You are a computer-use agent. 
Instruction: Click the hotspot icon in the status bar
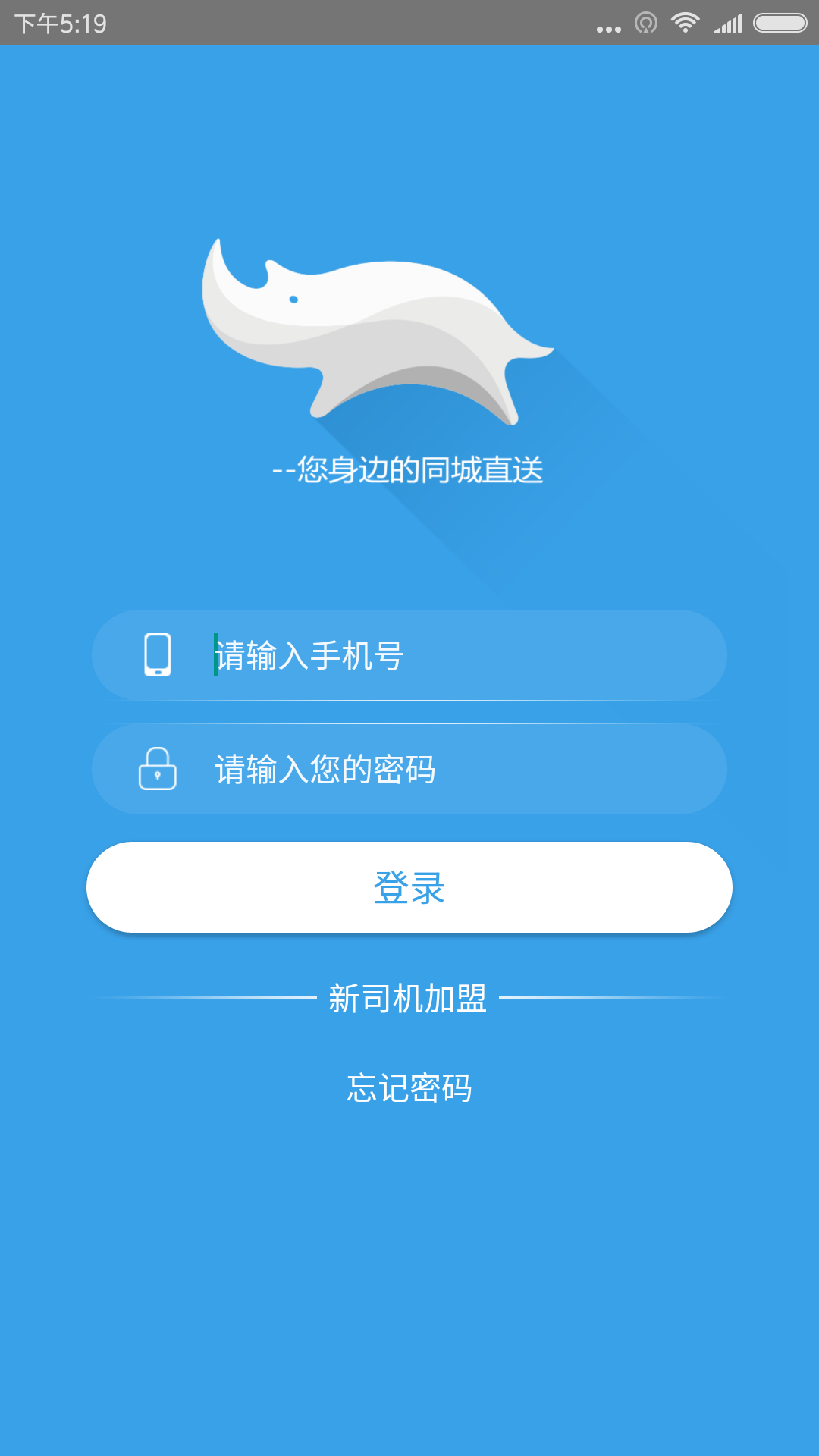(645, 21)
